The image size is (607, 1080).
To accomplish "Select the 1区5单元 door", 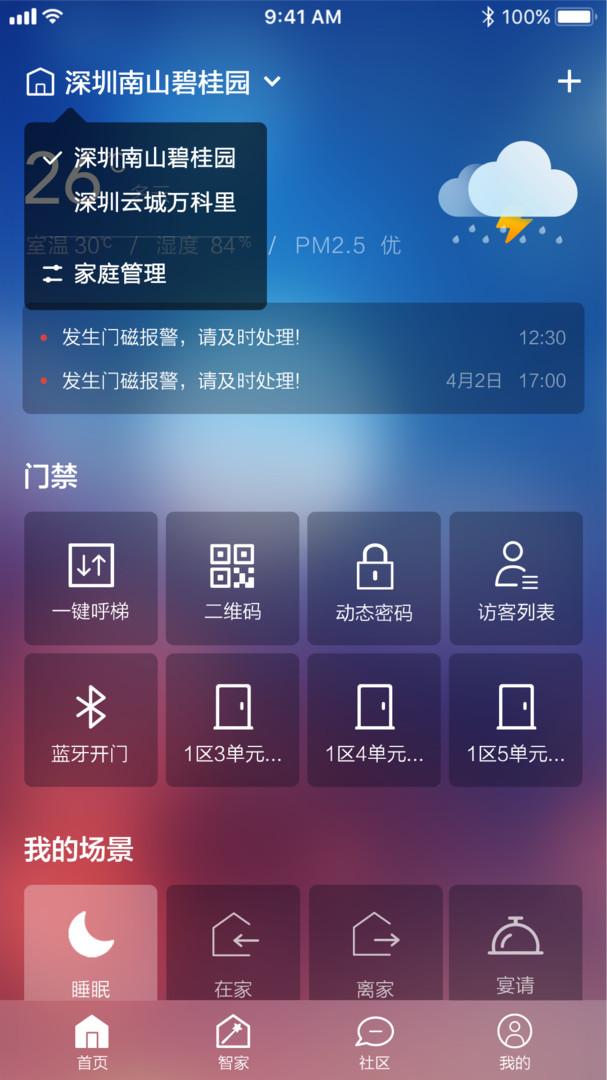I will (x=516, y=720).
